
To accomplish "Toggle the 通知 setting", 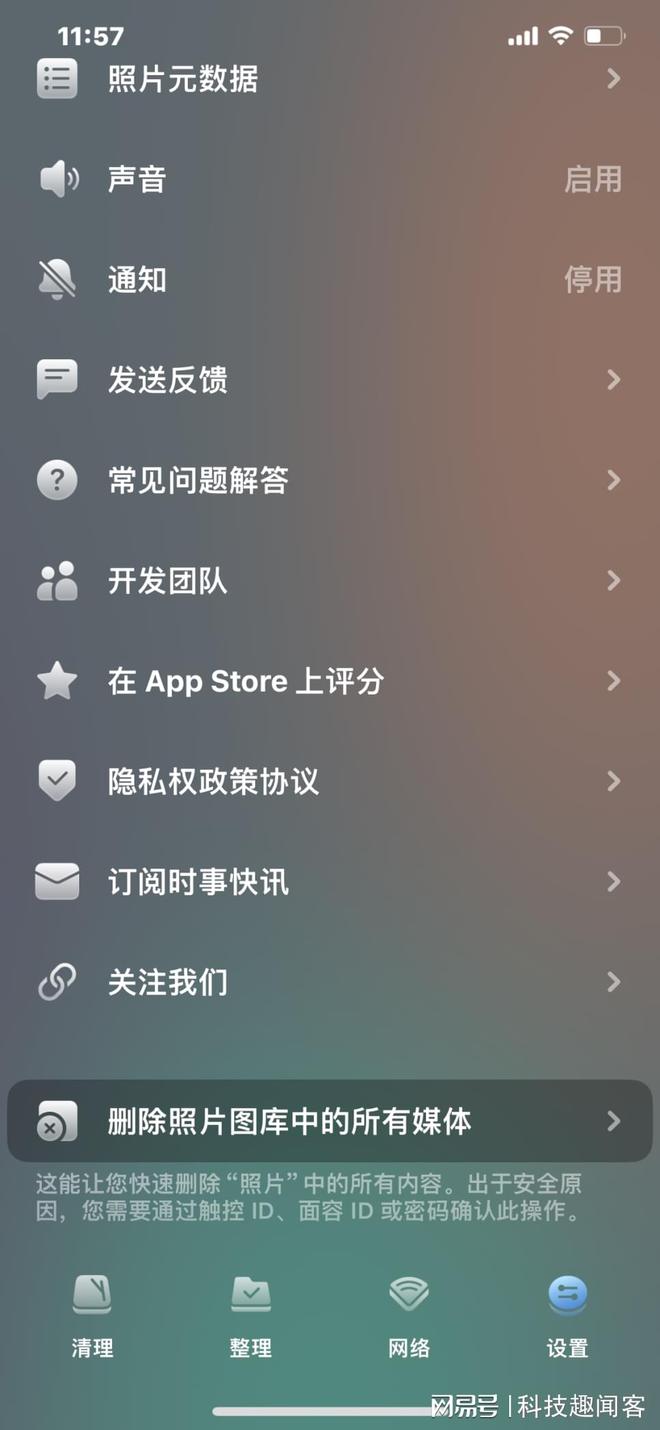I will 330,280.
